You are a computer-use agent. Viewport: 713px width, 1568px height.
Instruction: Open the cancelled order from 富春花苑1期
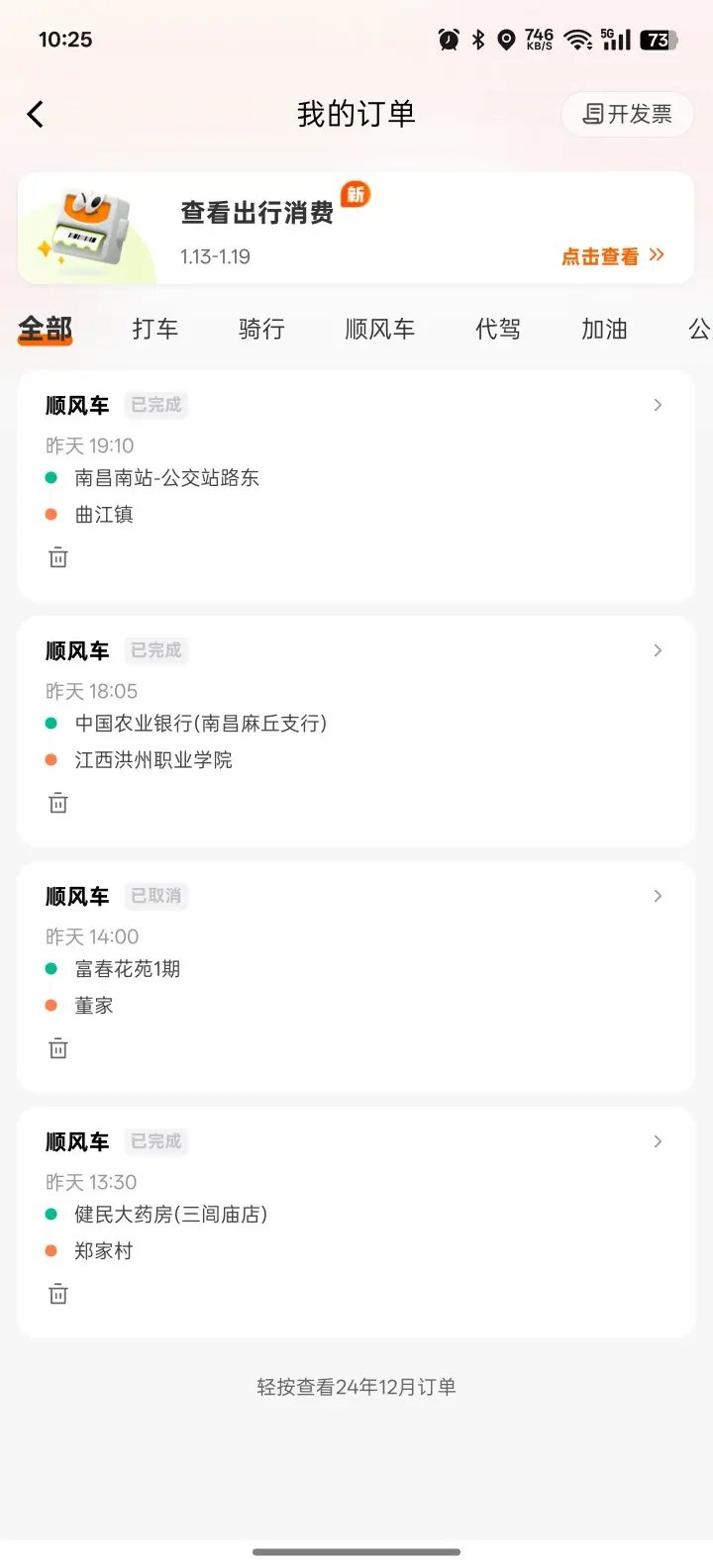click(356, 976)
